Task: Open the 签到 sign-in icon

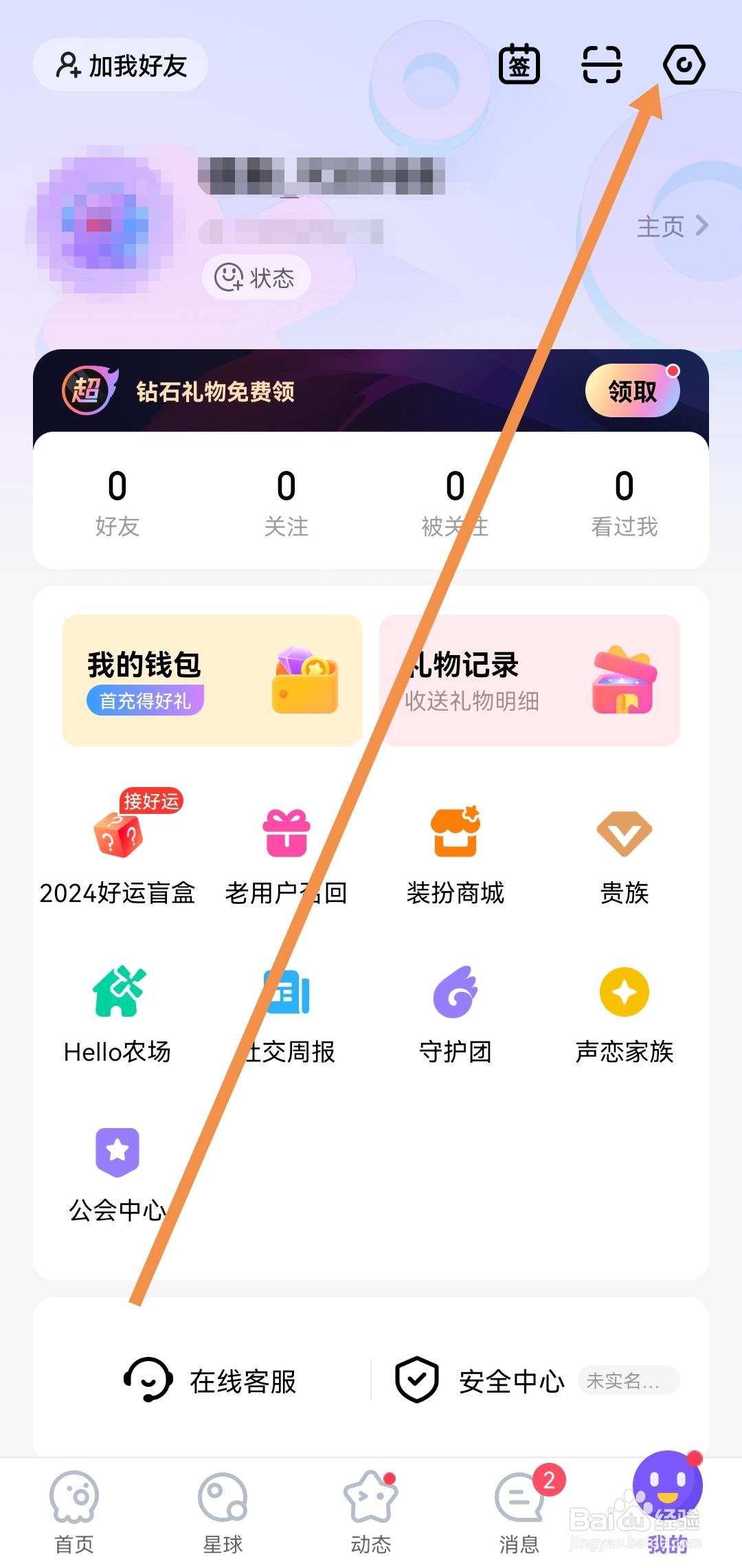Action: 519,64
